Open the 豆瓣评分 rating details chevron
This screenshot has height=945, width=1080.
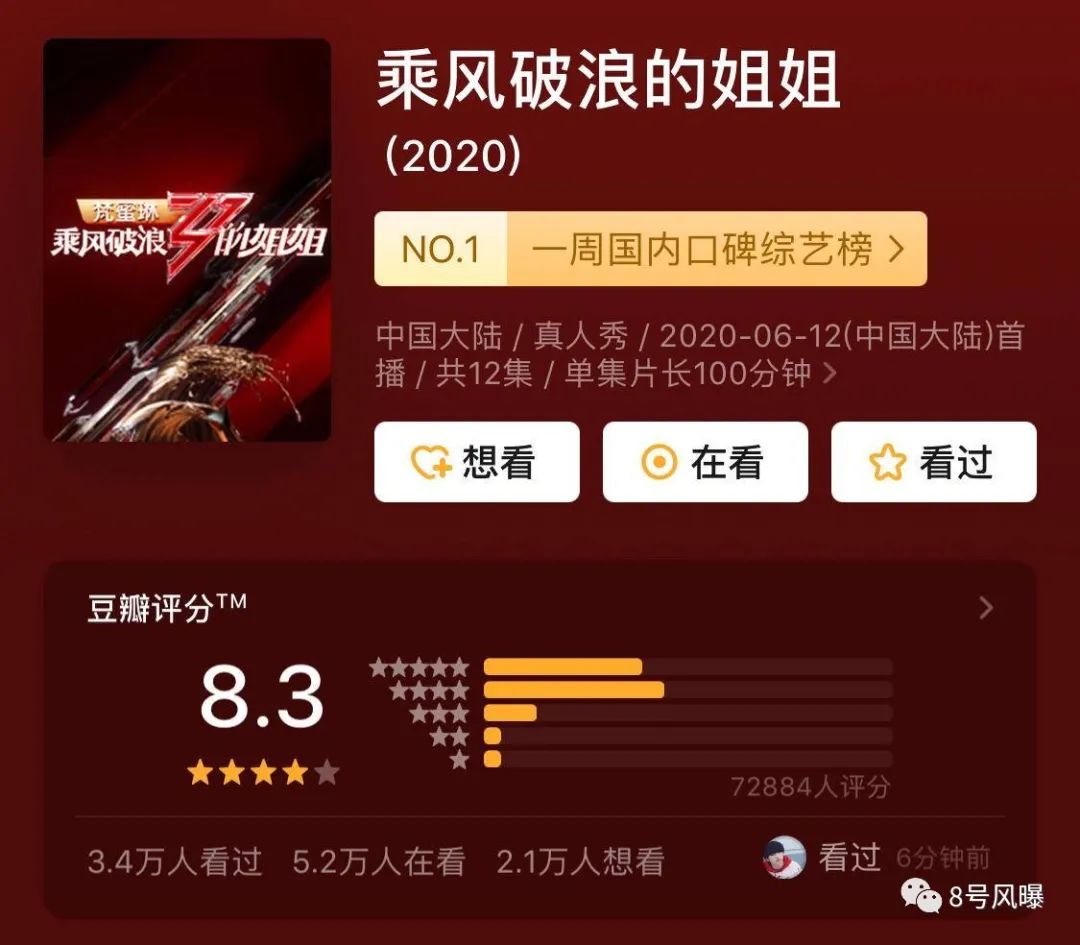(x=986, y=608)
